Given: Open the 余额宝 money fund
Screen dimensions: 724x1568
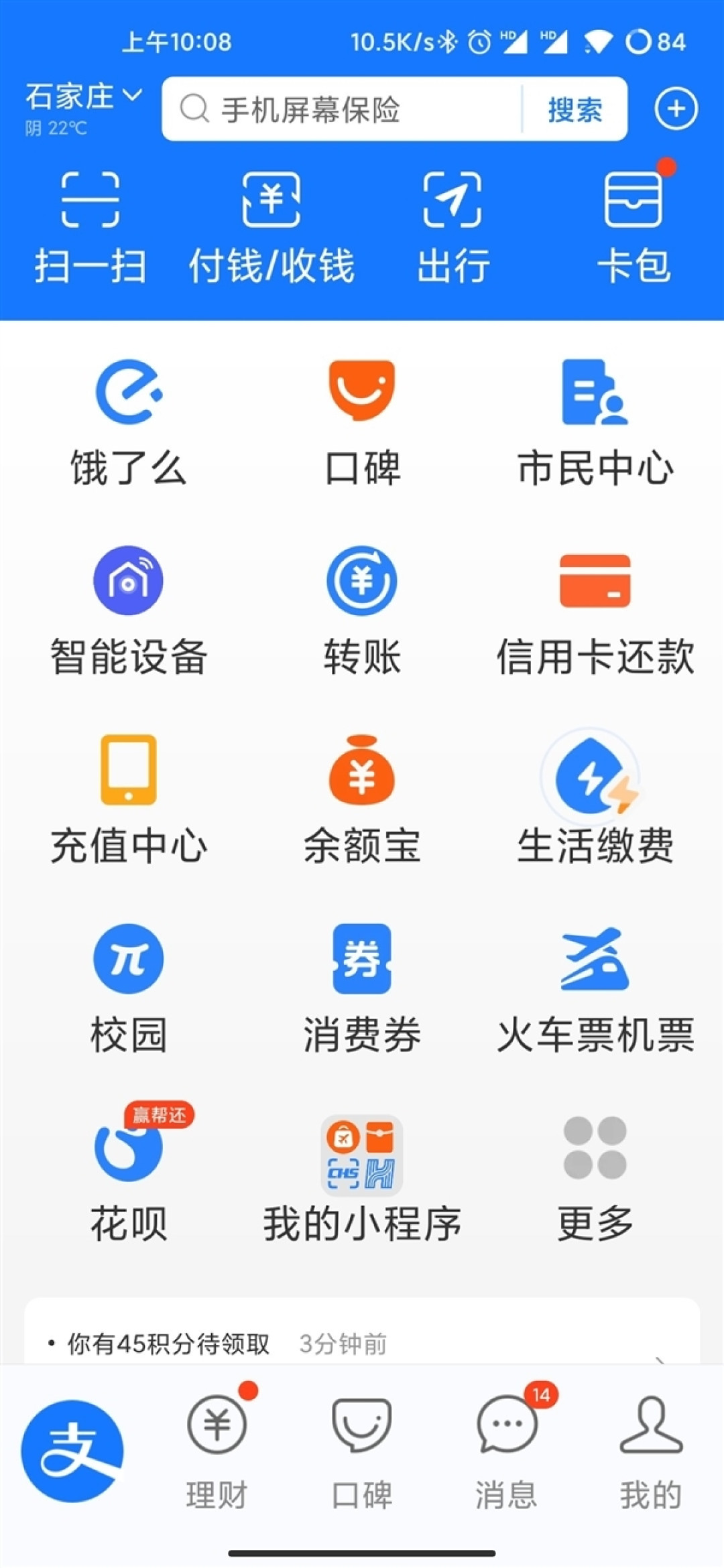Looking at the screenshot, I should 361,797.
